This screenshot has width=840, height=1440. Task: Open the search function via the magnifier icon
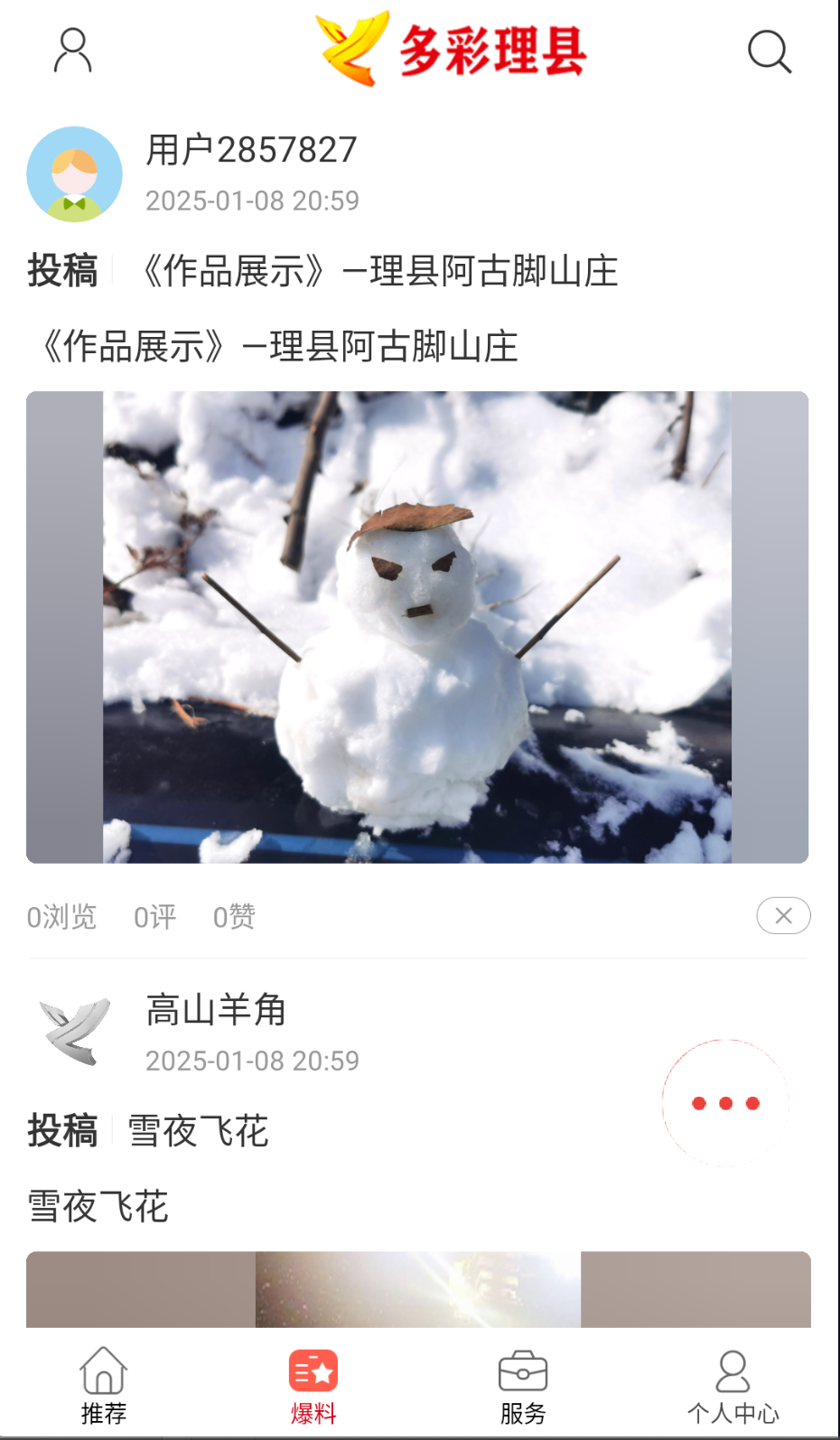coord(769,52)
